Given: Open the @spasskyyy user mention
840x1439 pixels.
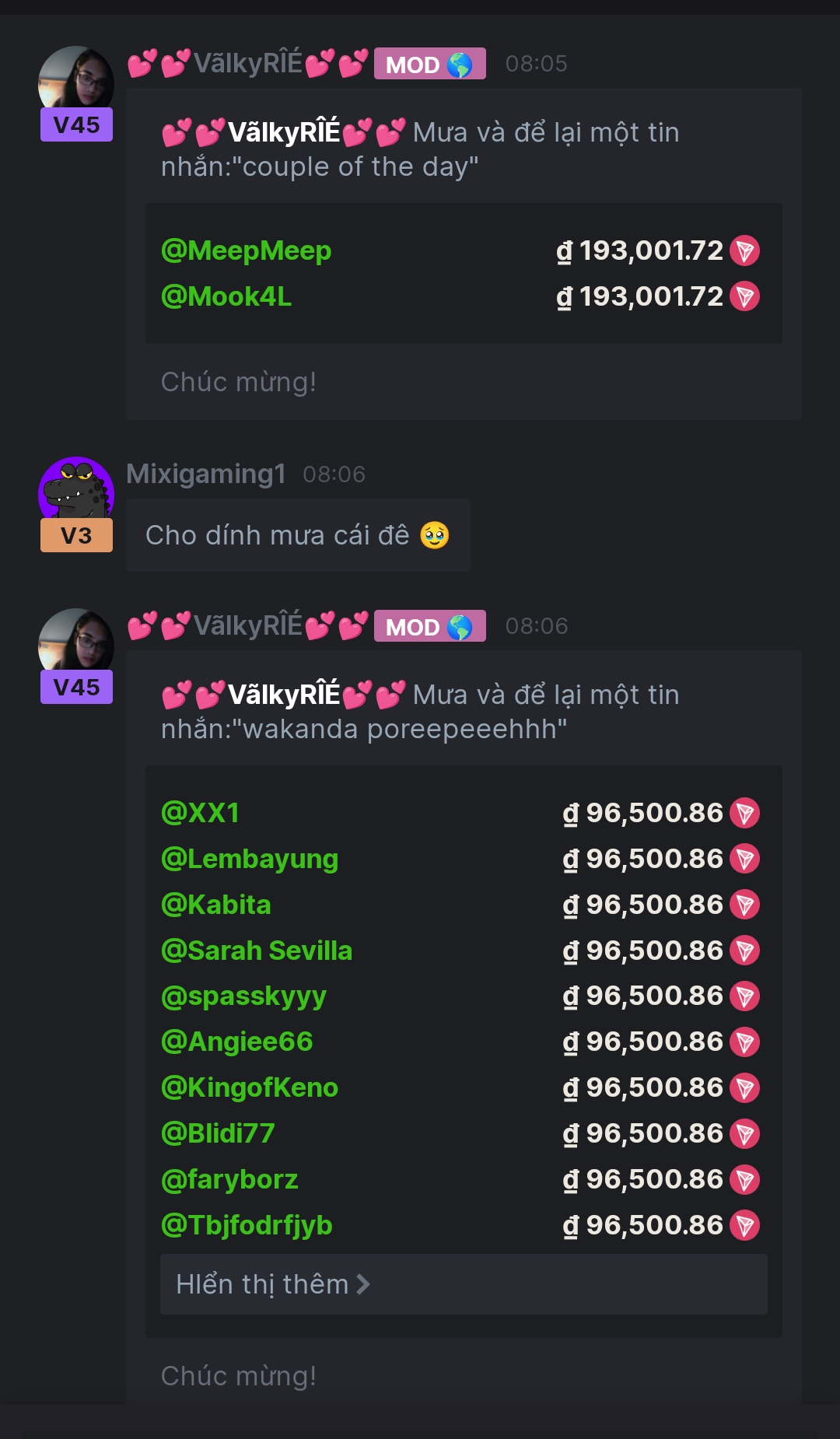Looking at the screenshot, I should (x=243, y=996).
